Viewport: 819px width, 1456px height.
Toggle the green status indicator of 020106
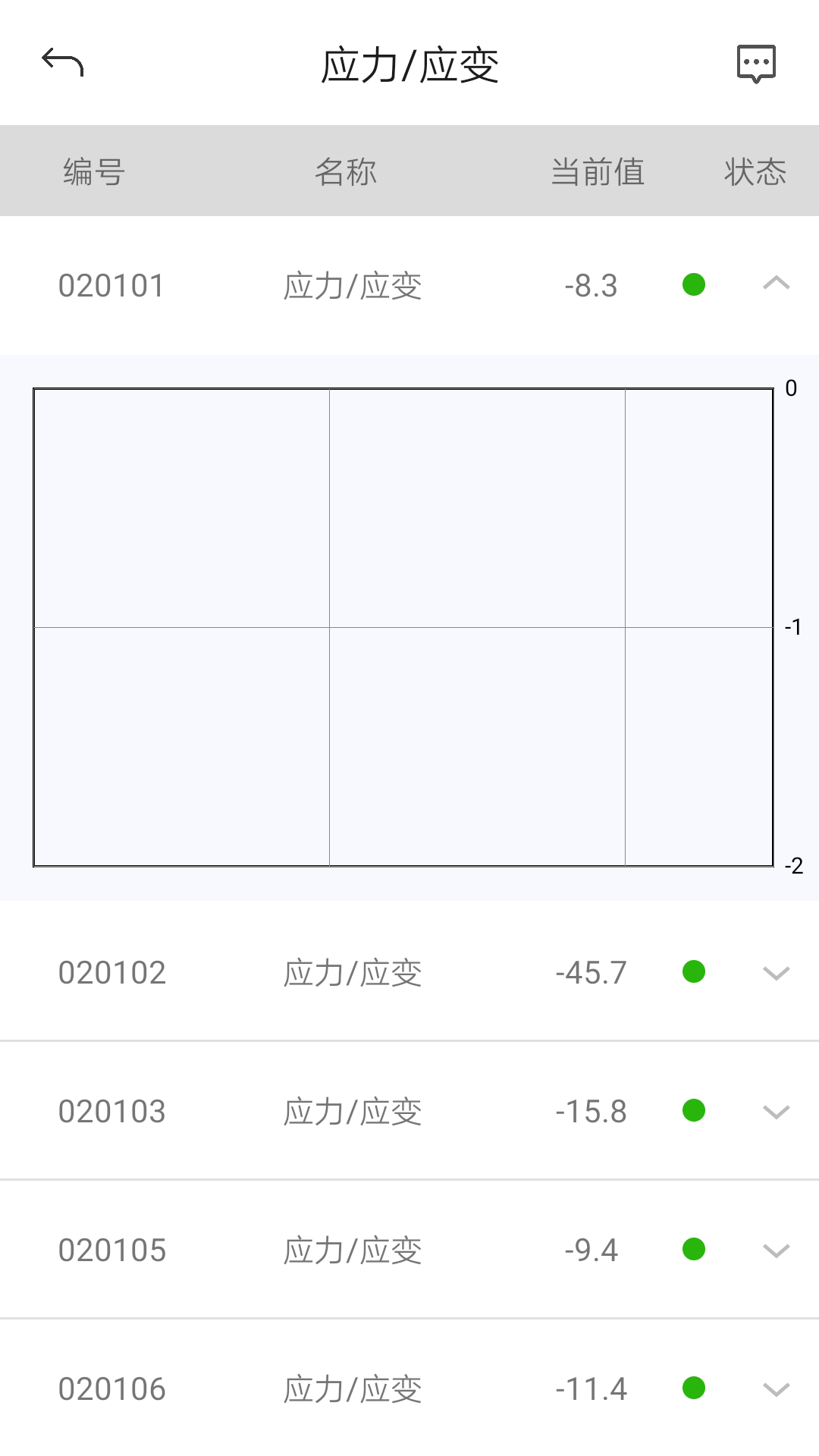(x=692, y=1389)
